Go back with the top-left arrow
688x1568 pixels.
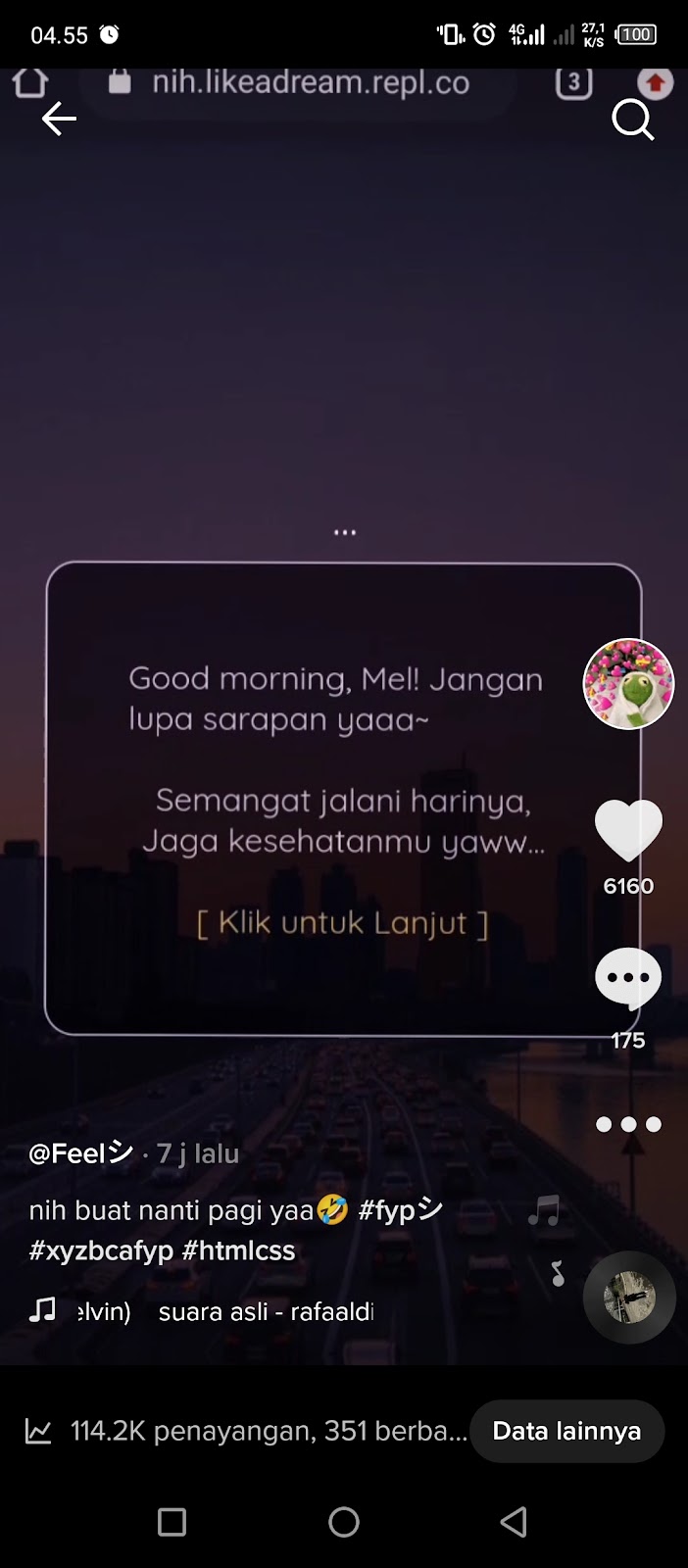click(59, 120)
